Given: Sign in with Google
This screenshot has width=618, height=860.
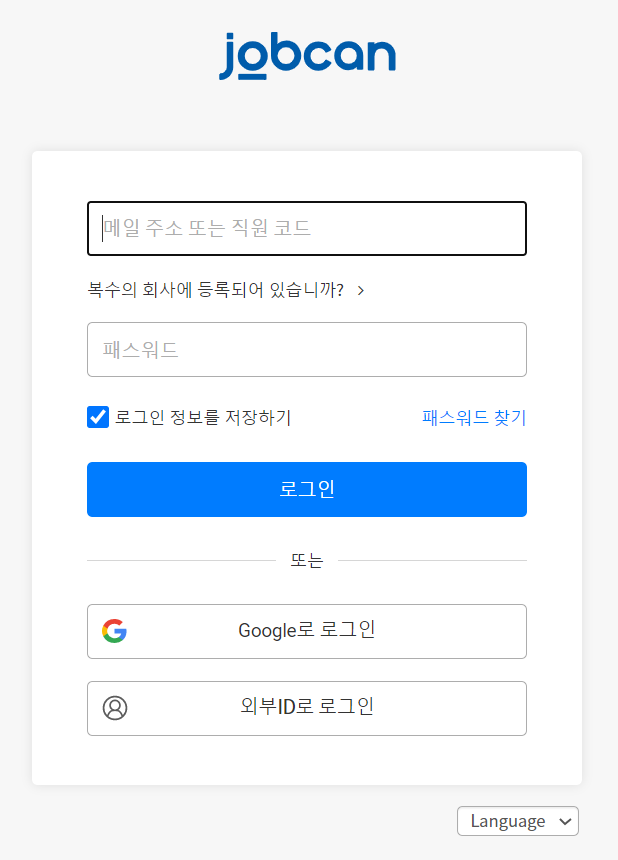Looking at the screenshot, I should click(x=306, y=631).
